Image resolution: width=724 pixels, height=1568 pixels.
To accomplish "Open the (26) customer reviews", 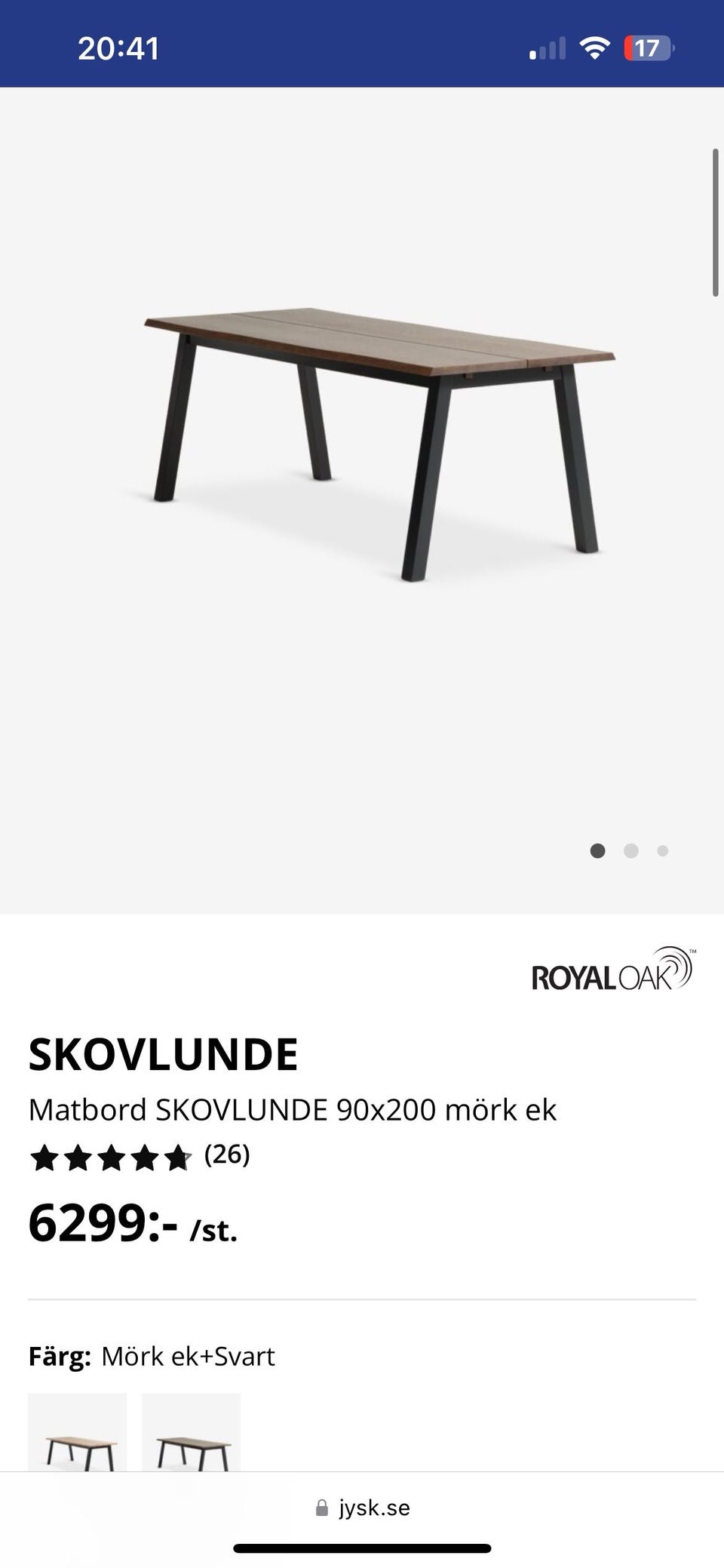I will pyautogui.click(x=228, y=1154).
